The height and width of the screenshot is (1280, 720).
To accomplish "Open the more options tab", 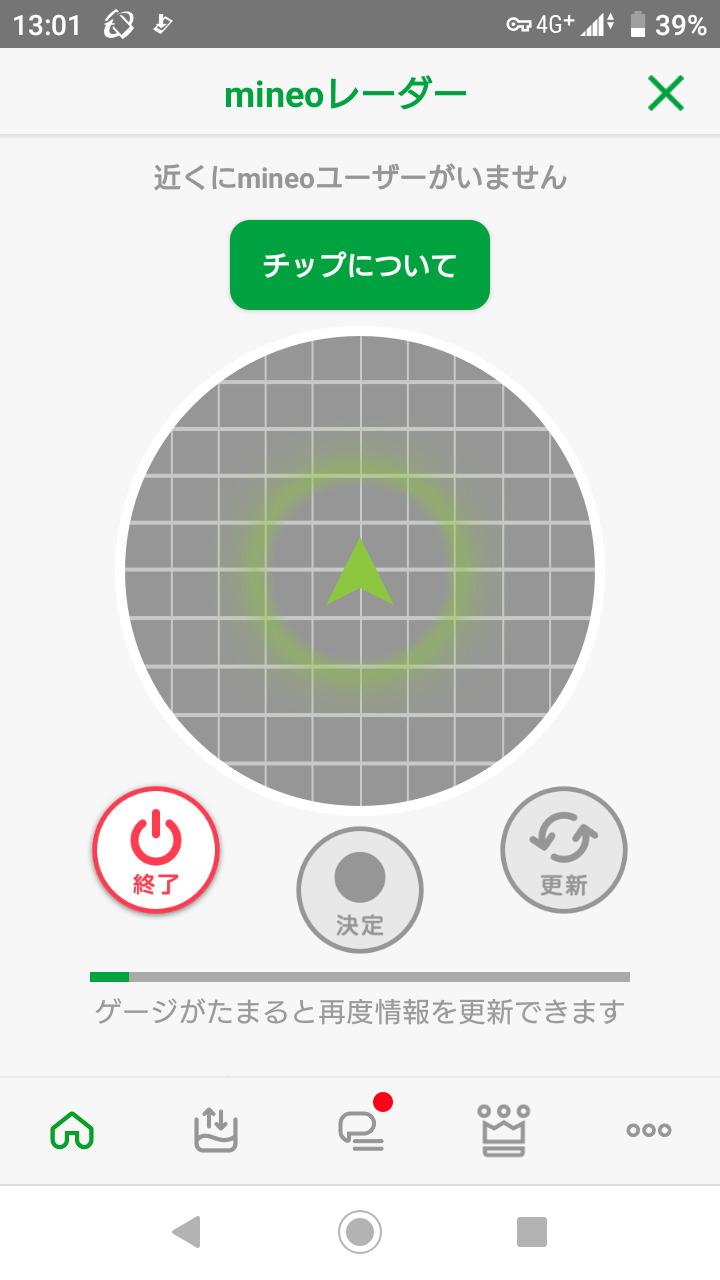I will [648, 1130].
